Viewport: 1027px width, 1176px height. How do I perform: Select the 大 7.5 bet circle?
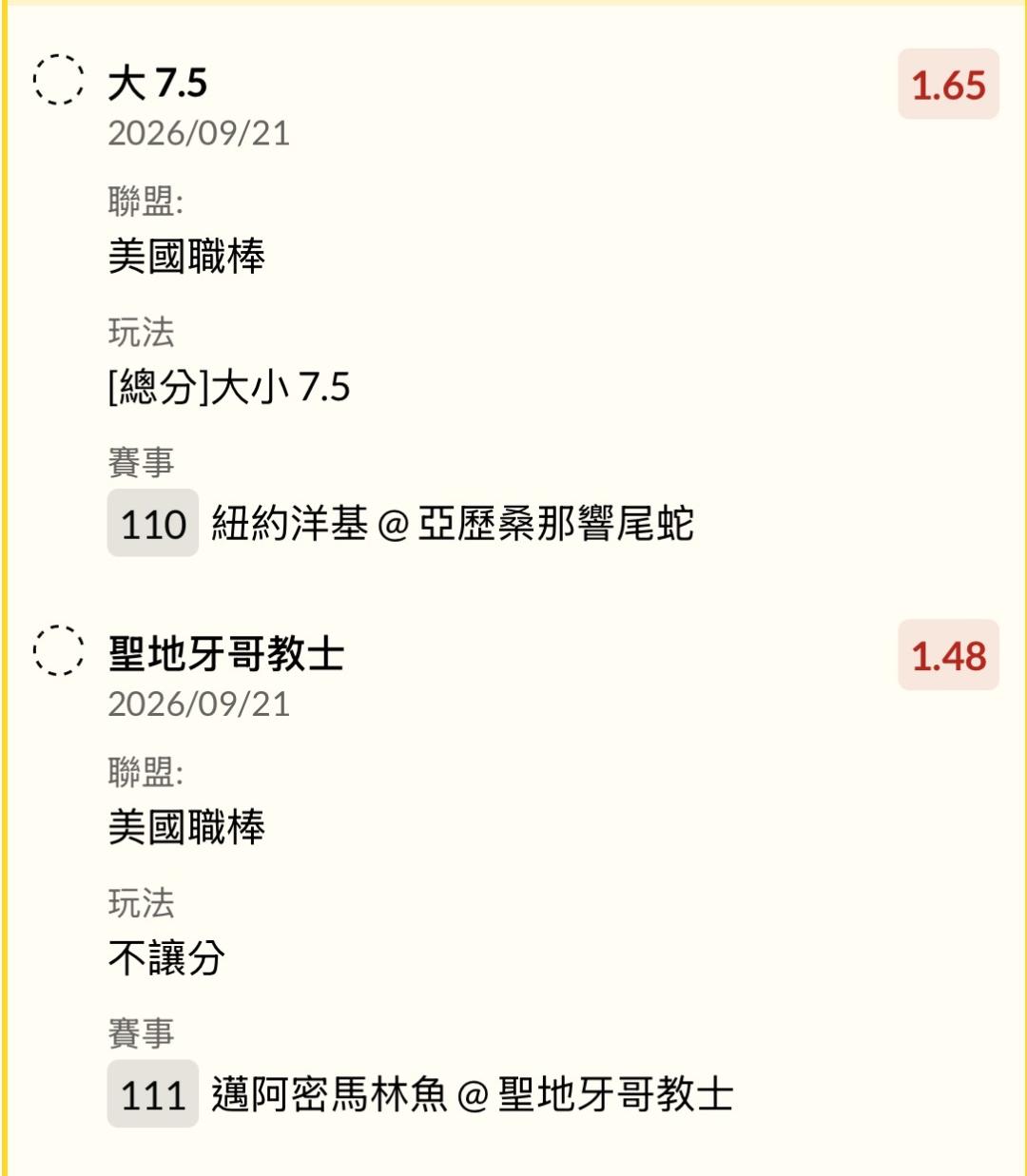tap(58, 79)
